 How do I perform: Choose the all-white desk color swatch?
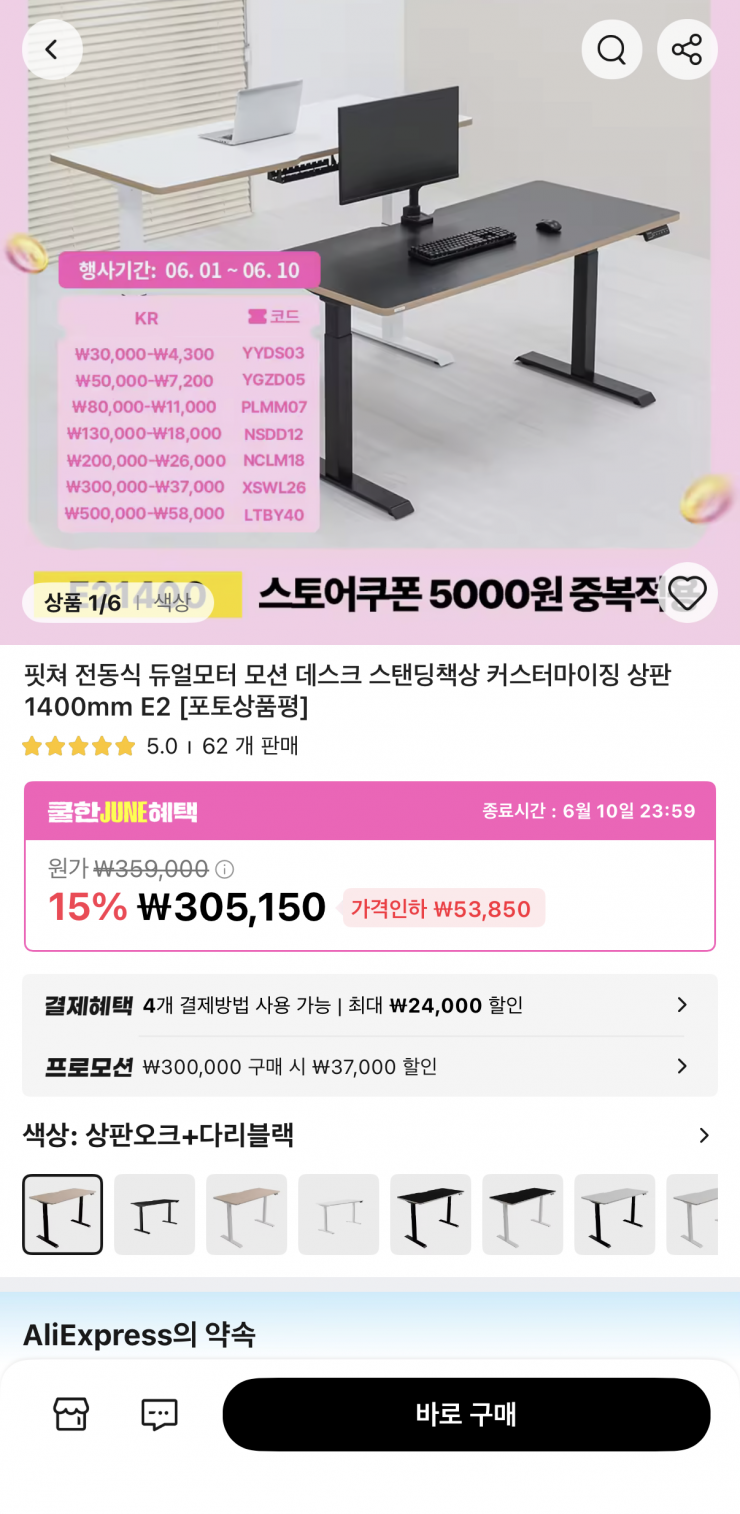point(338,1214)
